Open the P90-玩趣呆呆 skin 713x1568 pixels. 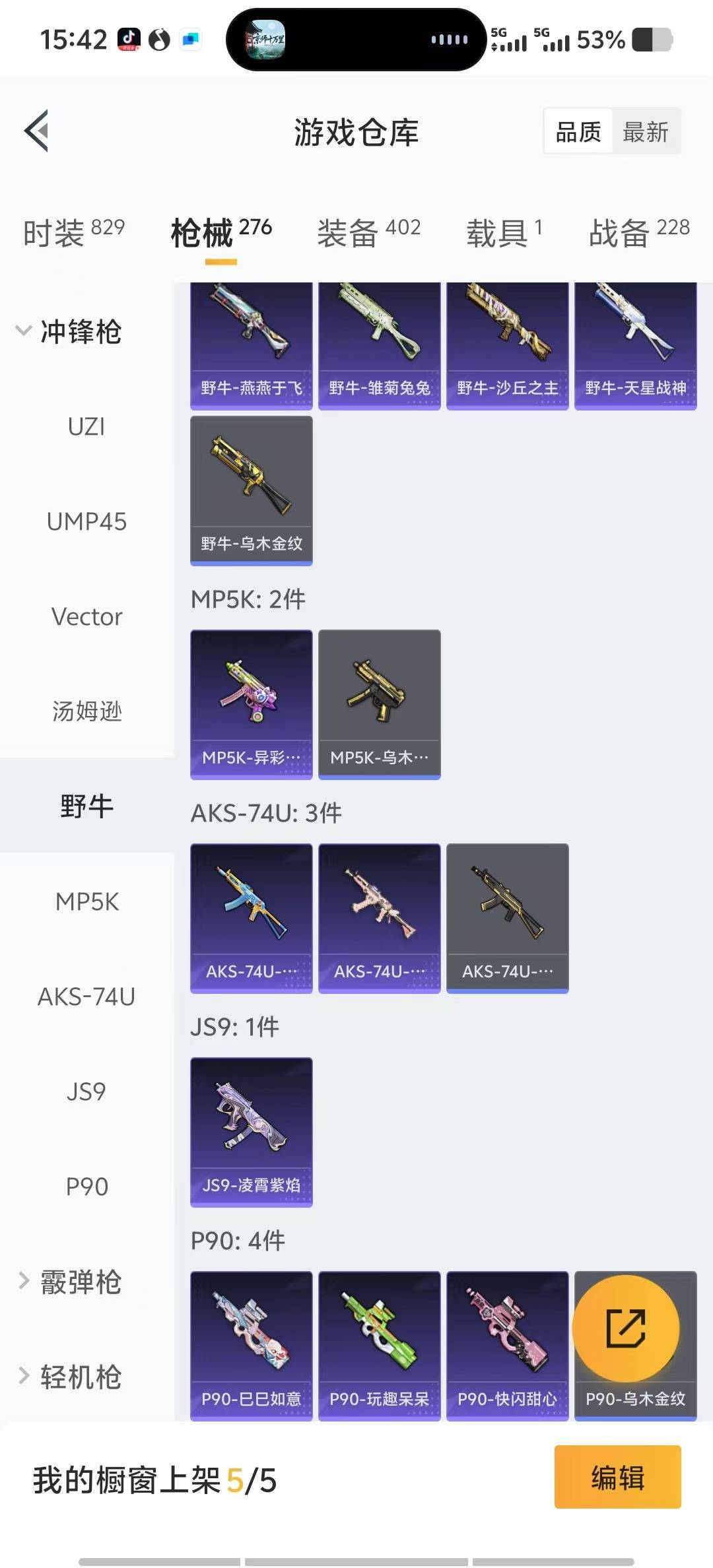pos(379,1344)
